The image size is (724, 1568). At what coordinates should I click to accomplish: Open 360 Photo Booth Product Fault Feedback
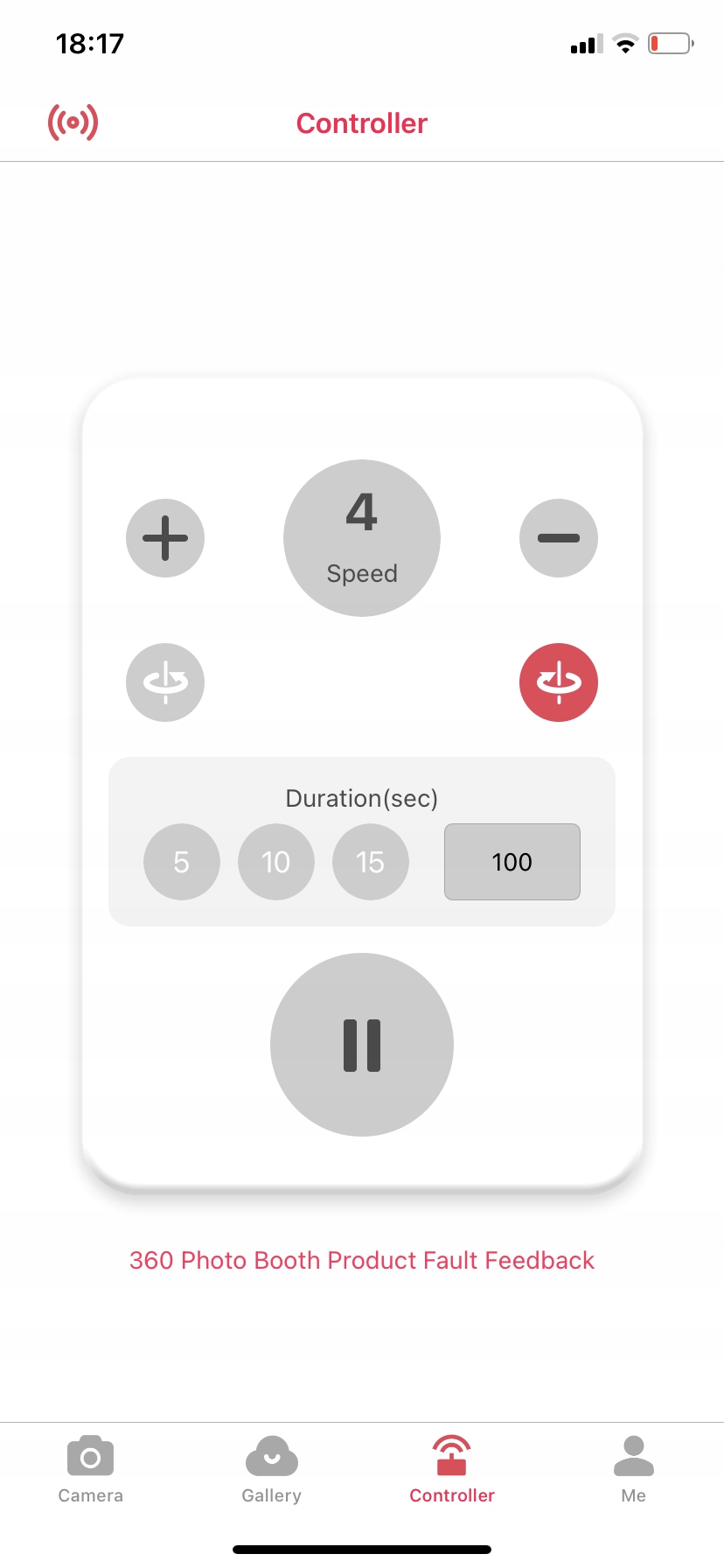[x=361, y=1260]
